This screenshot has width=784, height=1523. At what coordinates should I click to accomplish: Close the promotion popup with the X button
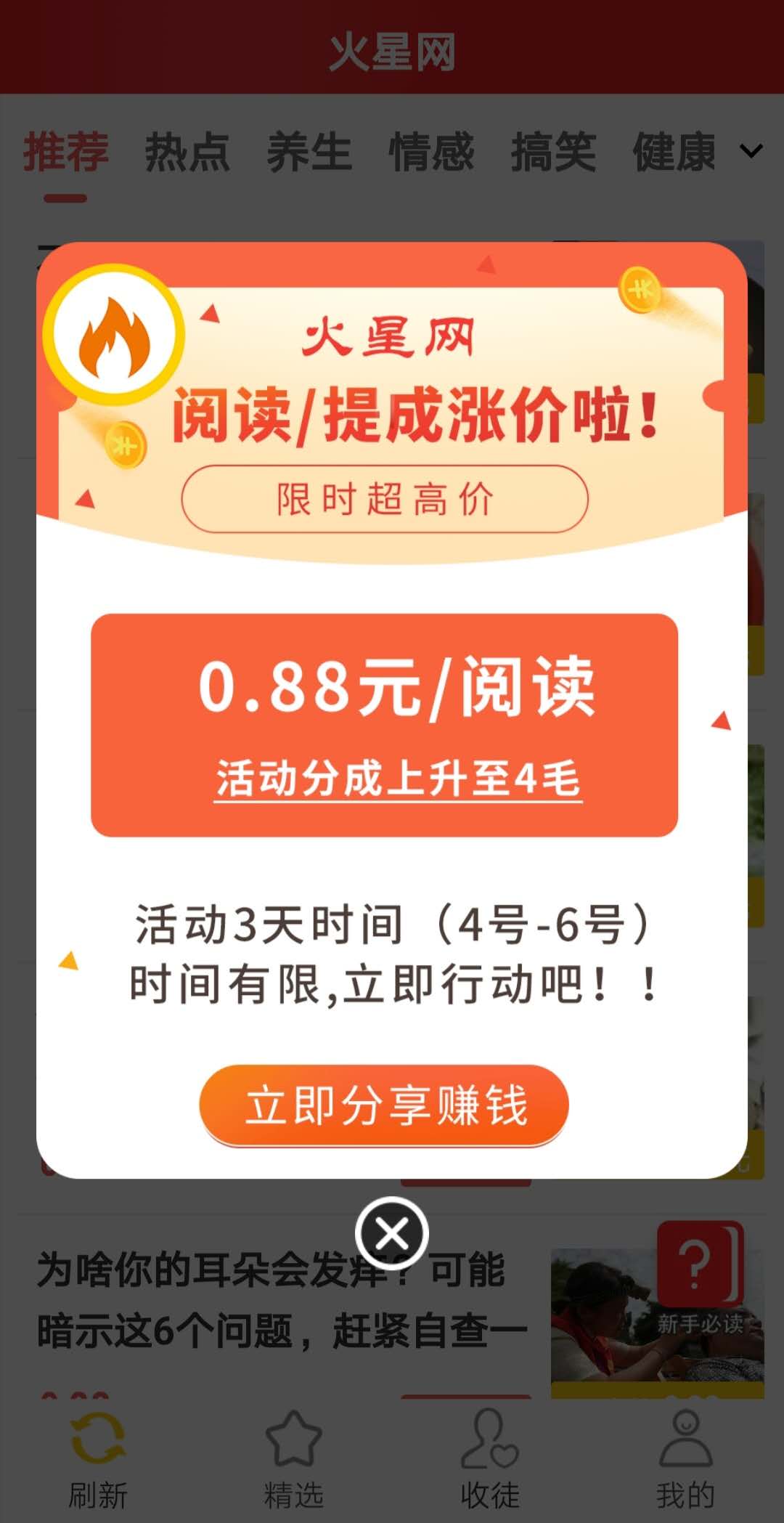click(x=392, y=1233)
